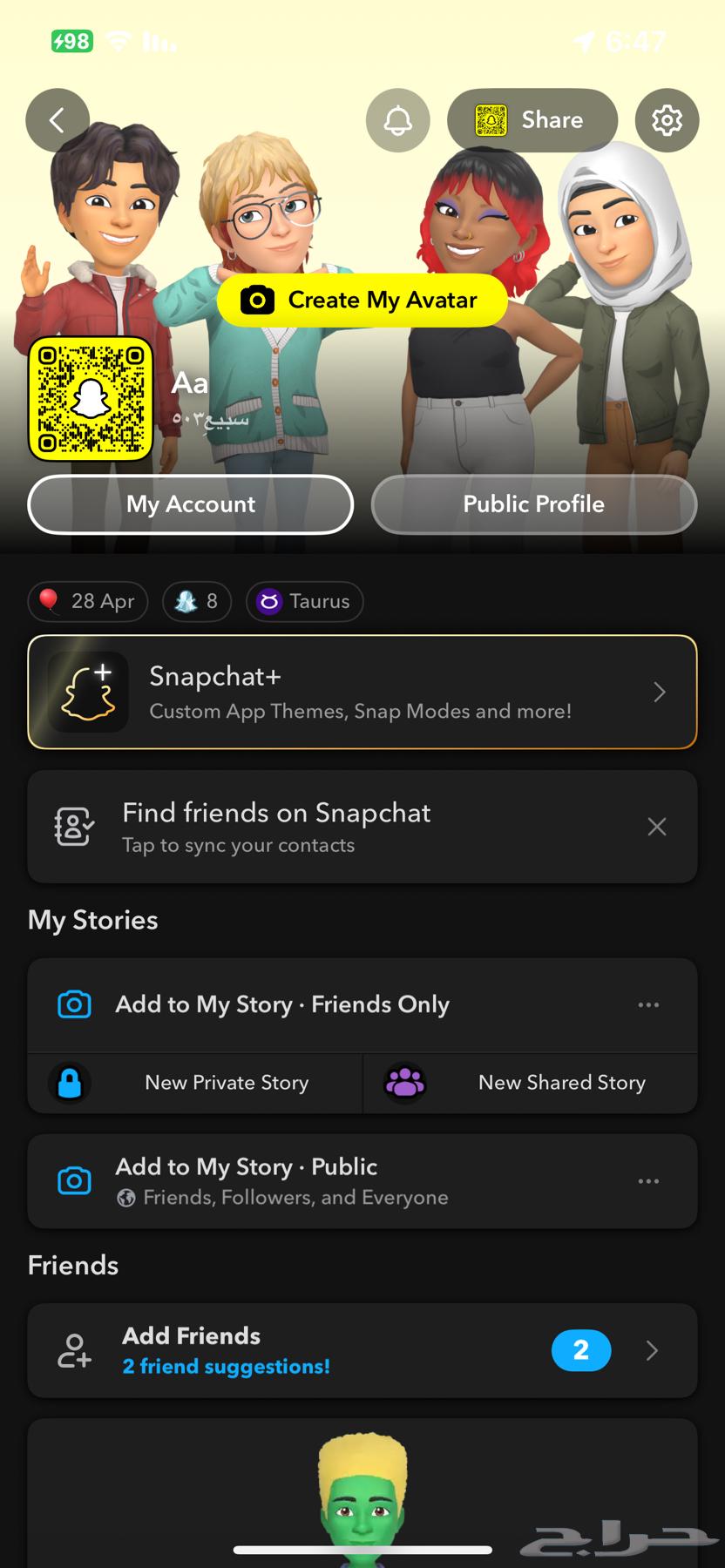Tap the camera icon beside Add to My Story
This screenshot has height=1568, width=725.
click(x=73, y=1004)
